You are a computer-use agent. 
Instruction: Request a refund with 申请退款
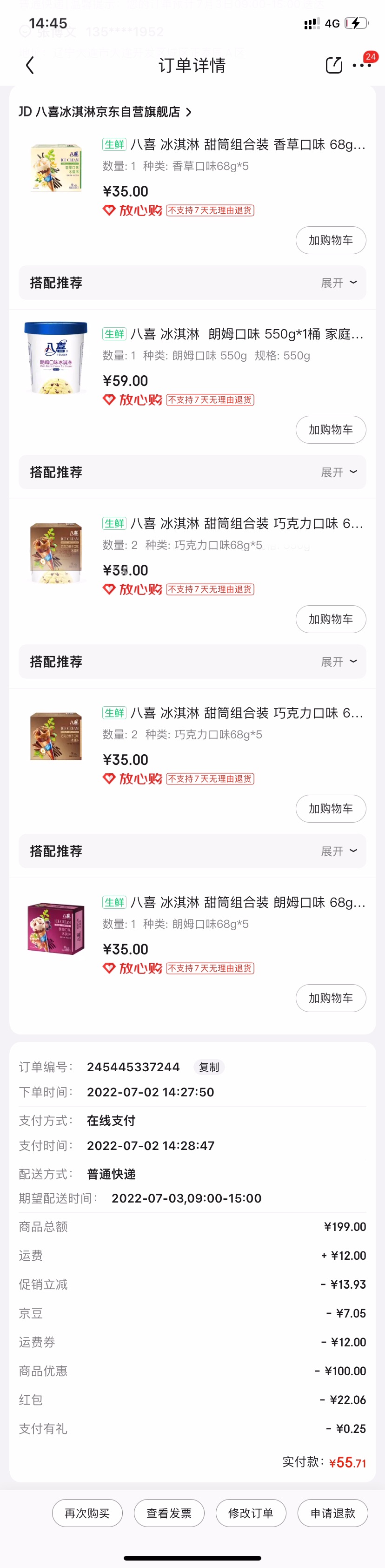pyautogui.click(x=333, y=1513)
